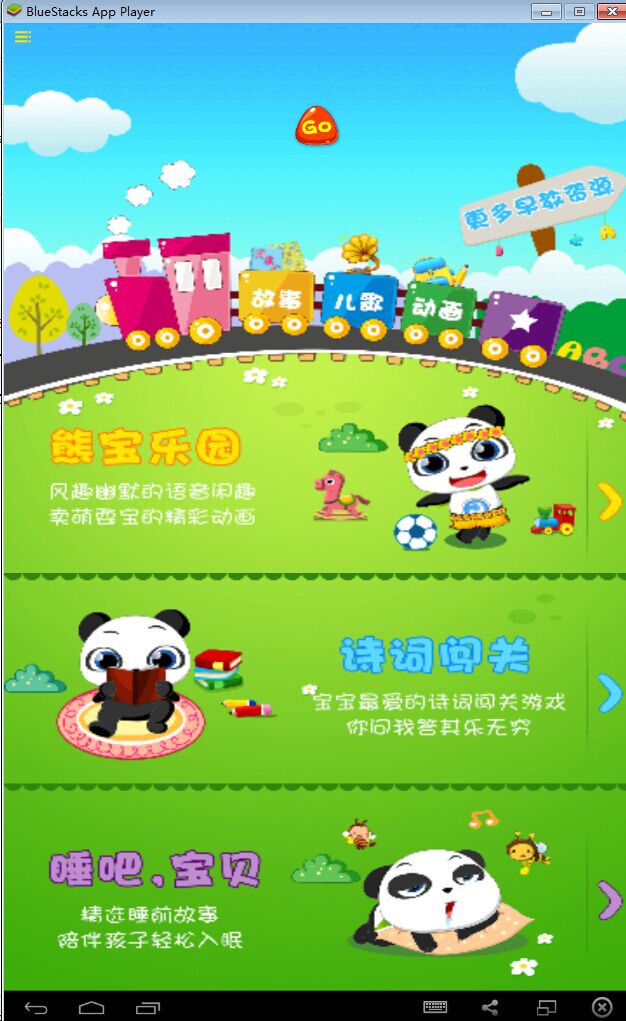The image size is (626, 1021).
Task: Open the 故事 train car
Action: coord(275,299)
